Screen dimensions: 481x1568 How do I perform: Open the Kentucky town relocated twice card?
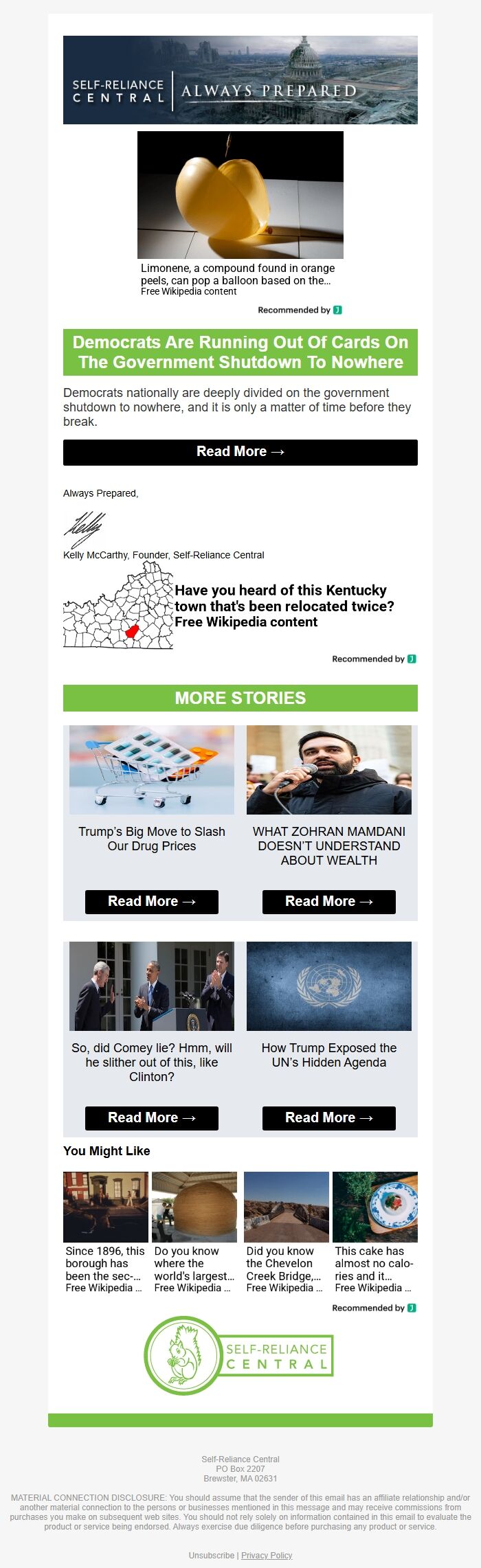283,606
